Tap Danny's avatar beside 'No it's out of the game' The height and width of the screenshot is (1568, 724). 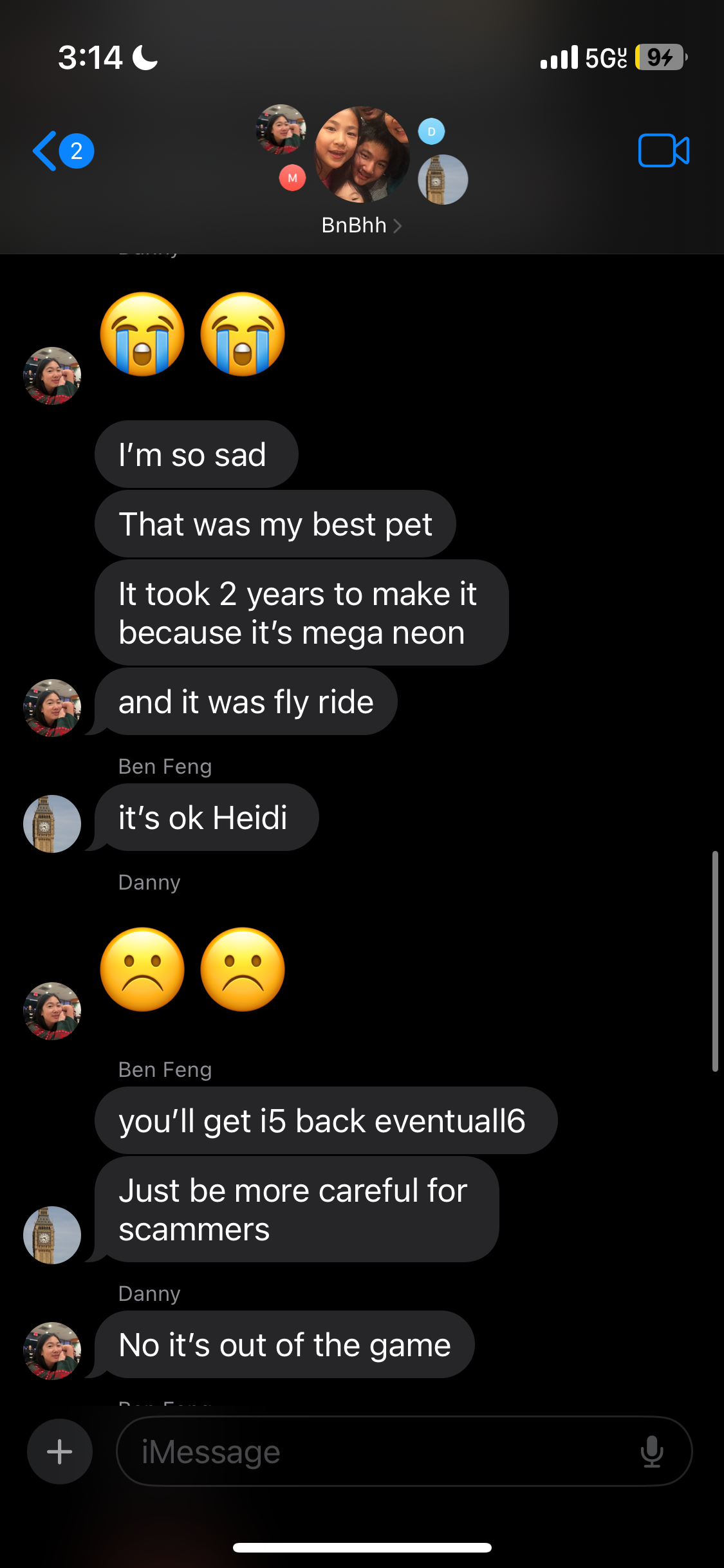[x=52, y=1350]
